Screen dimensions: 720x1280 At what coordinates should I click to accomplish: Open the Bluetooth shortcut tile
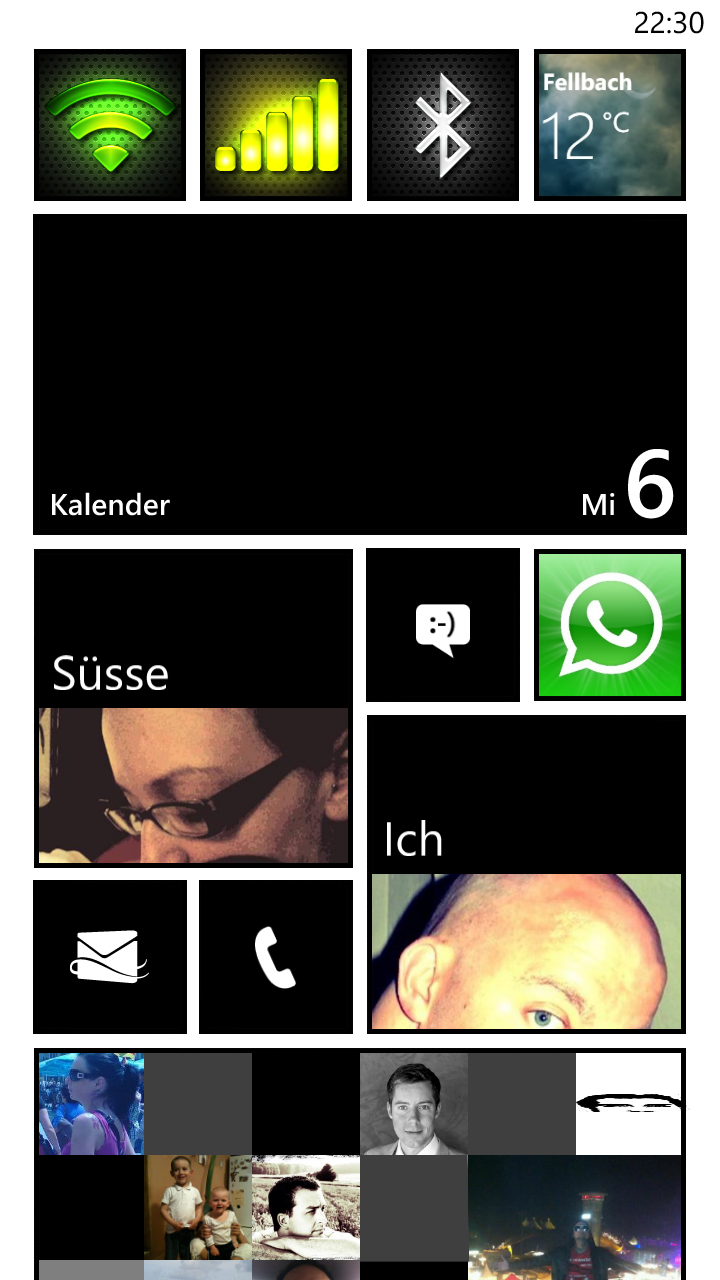[443, 125]
